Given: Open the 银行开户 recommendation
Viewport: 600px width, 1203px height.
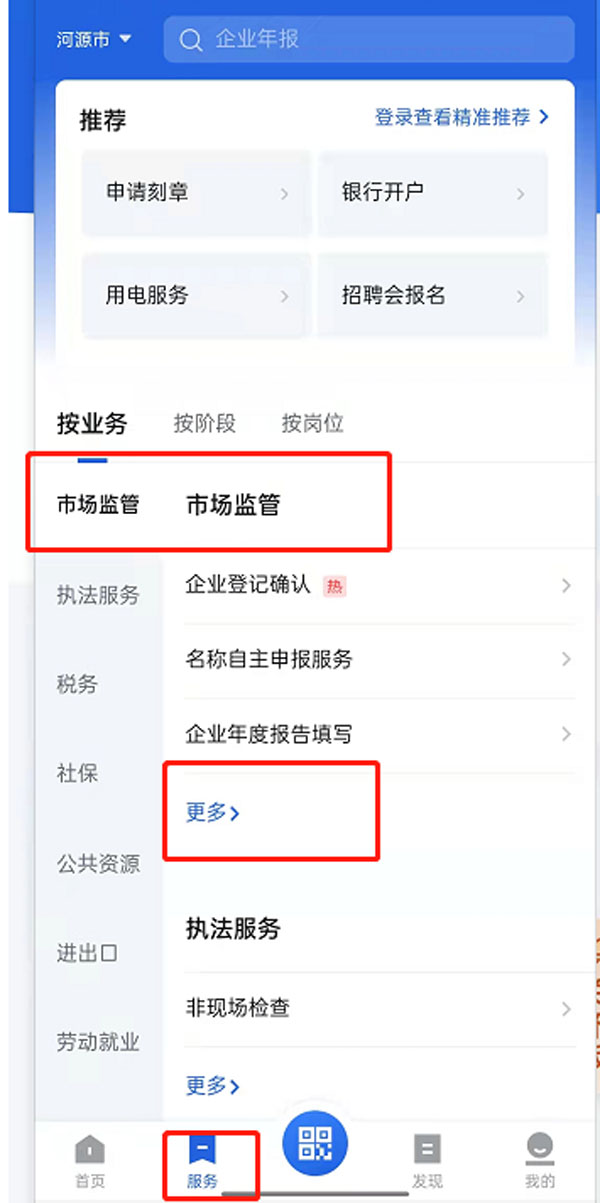Looking at the screenshot, I should tap(432, 193).
